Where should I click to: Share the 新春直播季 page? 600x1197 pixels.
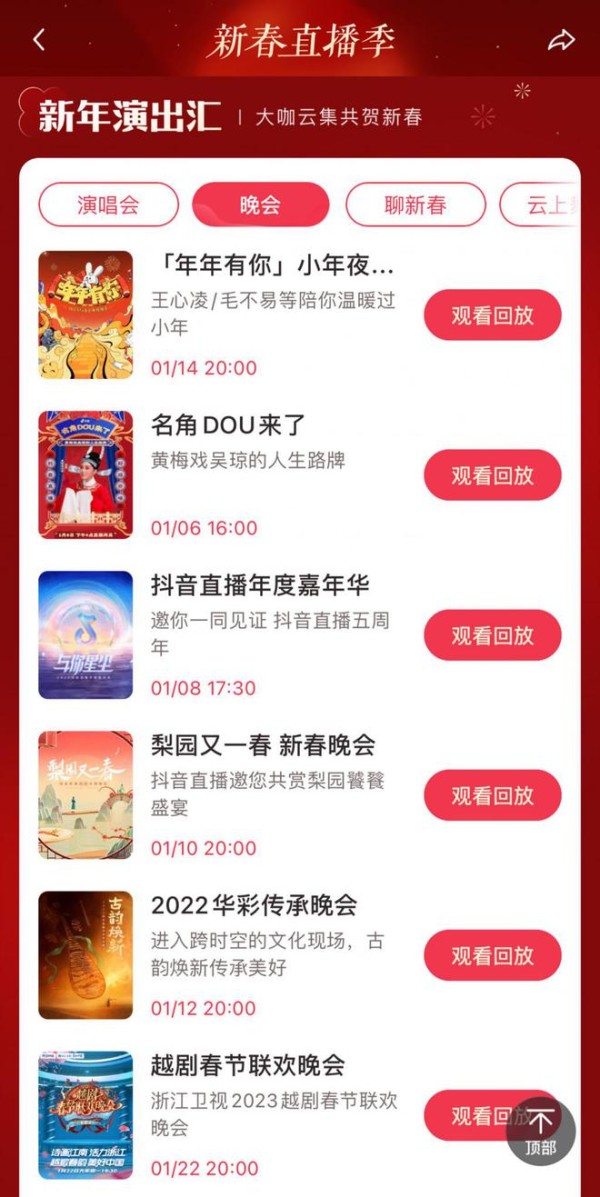point(561,40)
